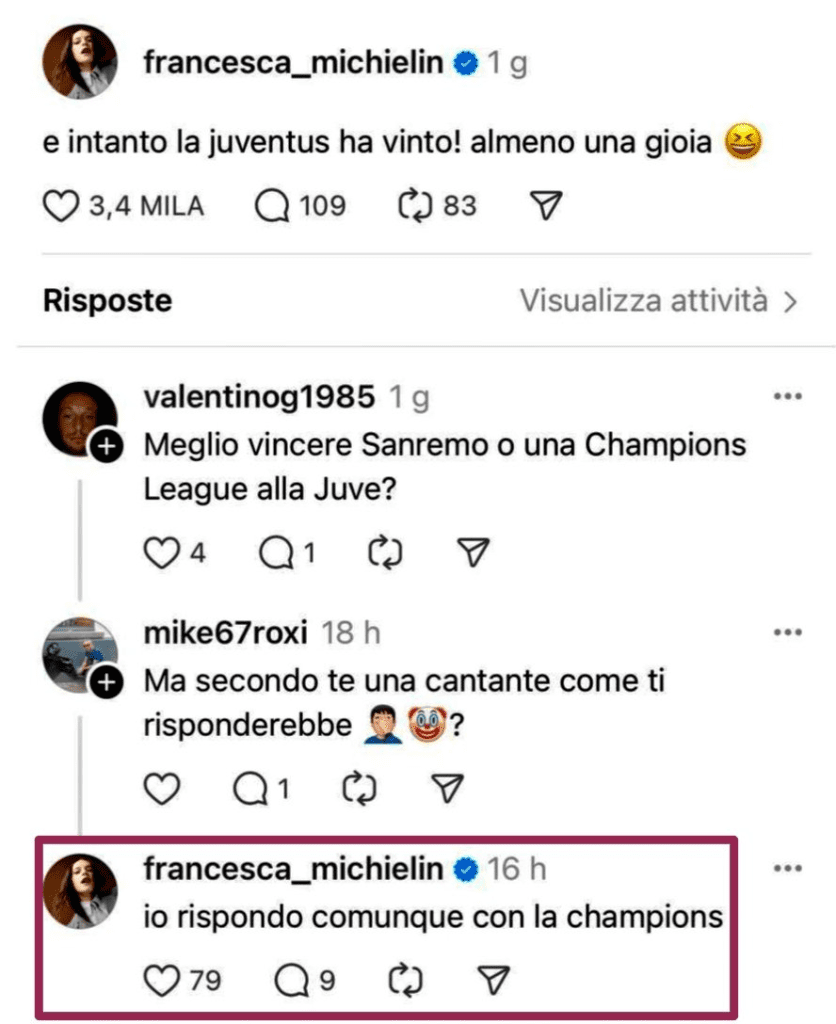The height and width of the screenshot is (1024, 836).
Task: Like valentinog1985's reply
Action: point(161,552)
